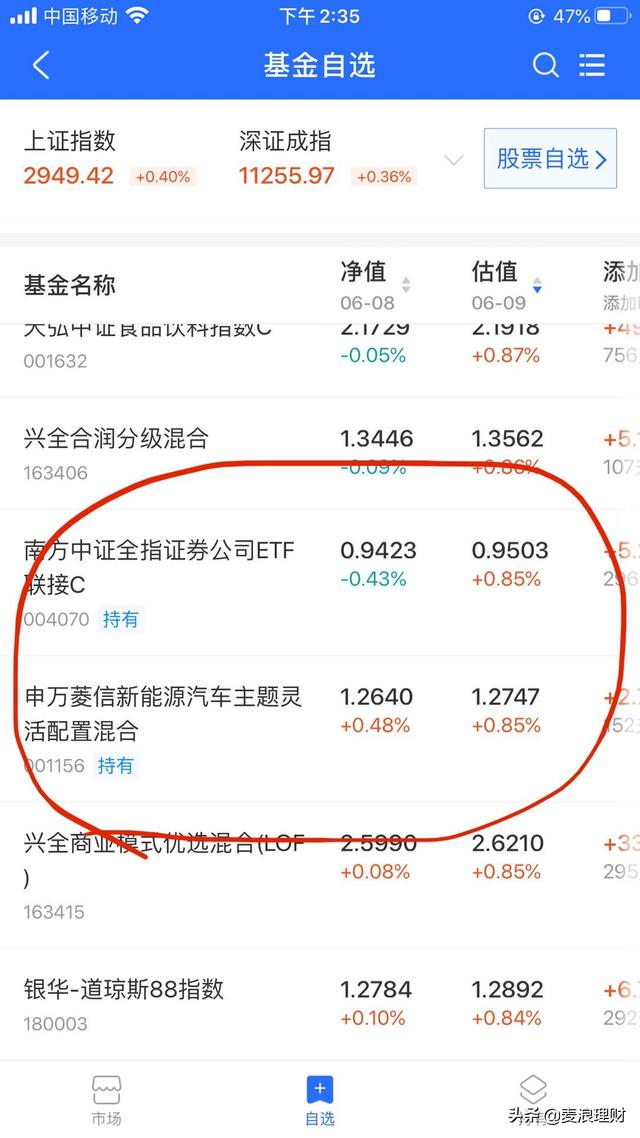Open 申万菱信新能源汽车主题灵活配置混合
The width and height of the screenshot is (640, 1138).
(163, 713)
